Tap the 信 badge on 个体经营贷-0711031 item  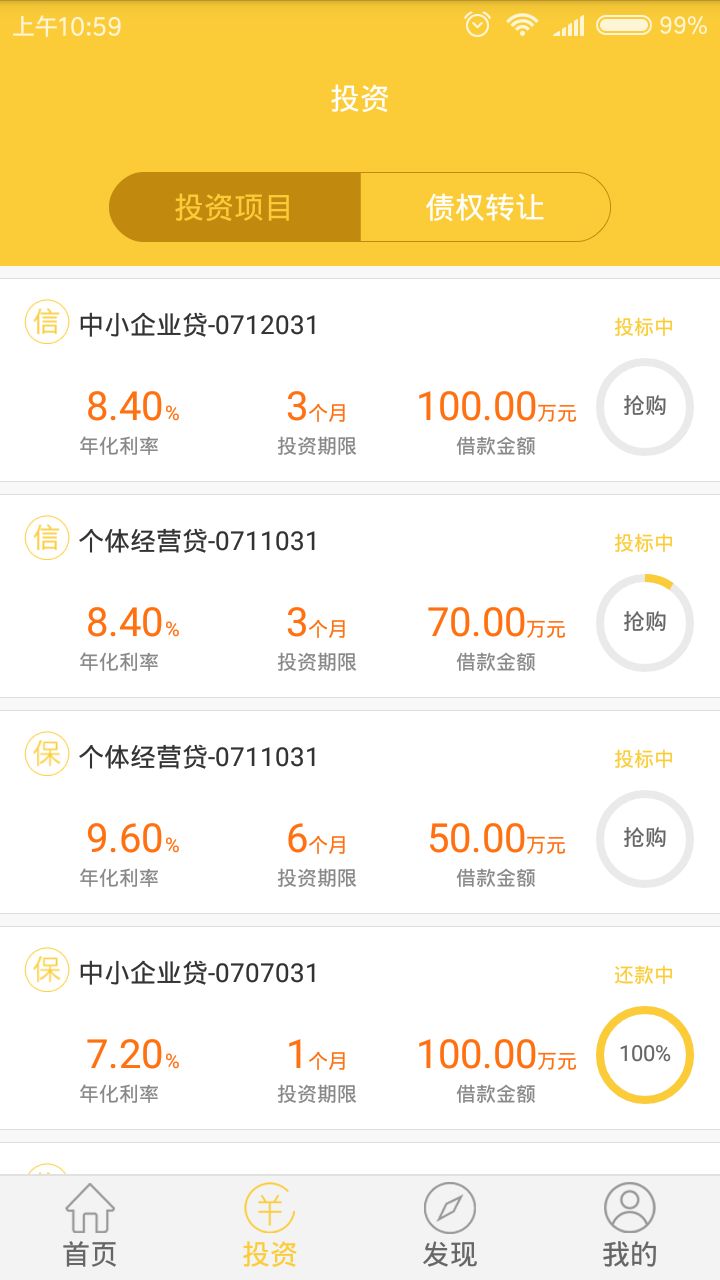(46, 540)
